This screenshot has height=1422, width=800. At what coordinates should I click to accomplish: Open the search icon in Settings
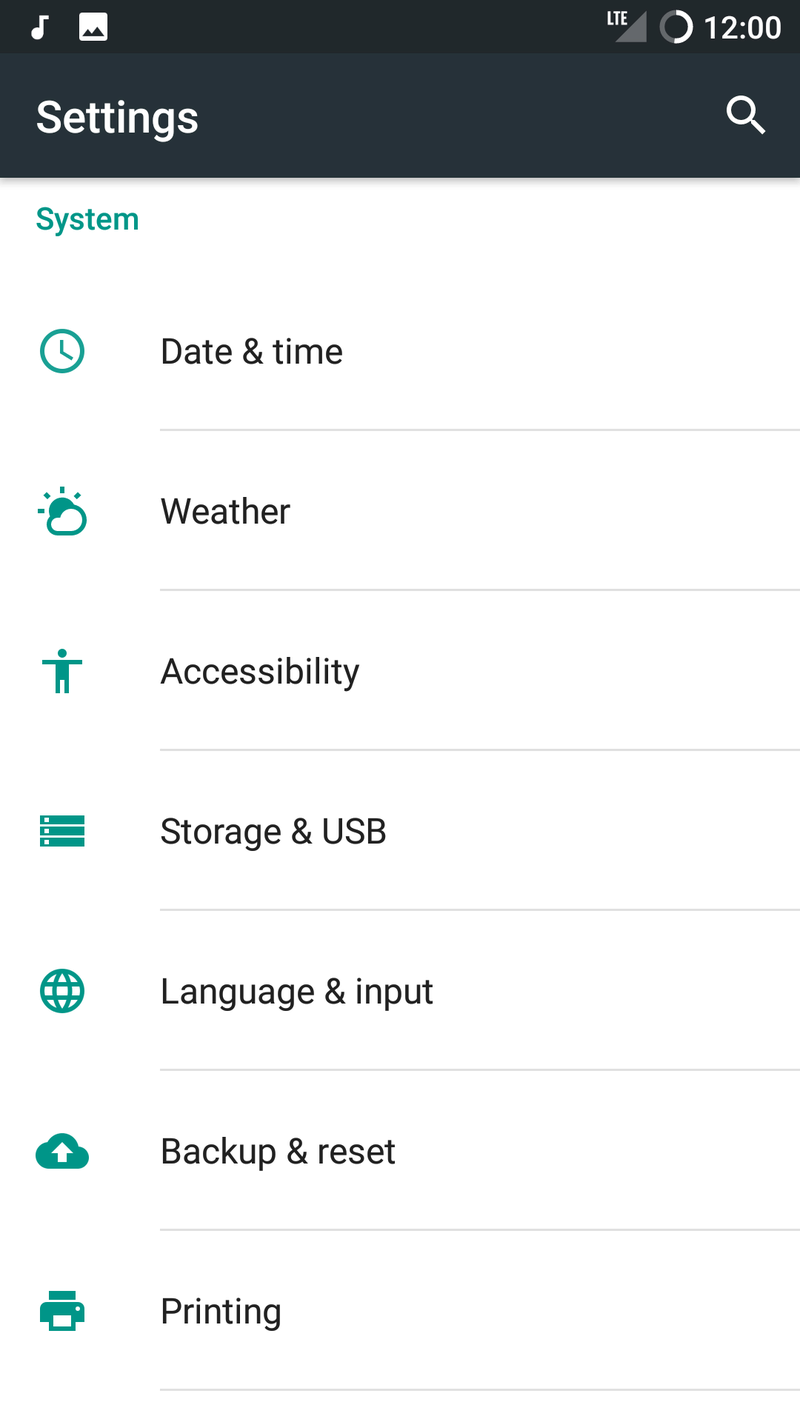click(x=746, y=116)
